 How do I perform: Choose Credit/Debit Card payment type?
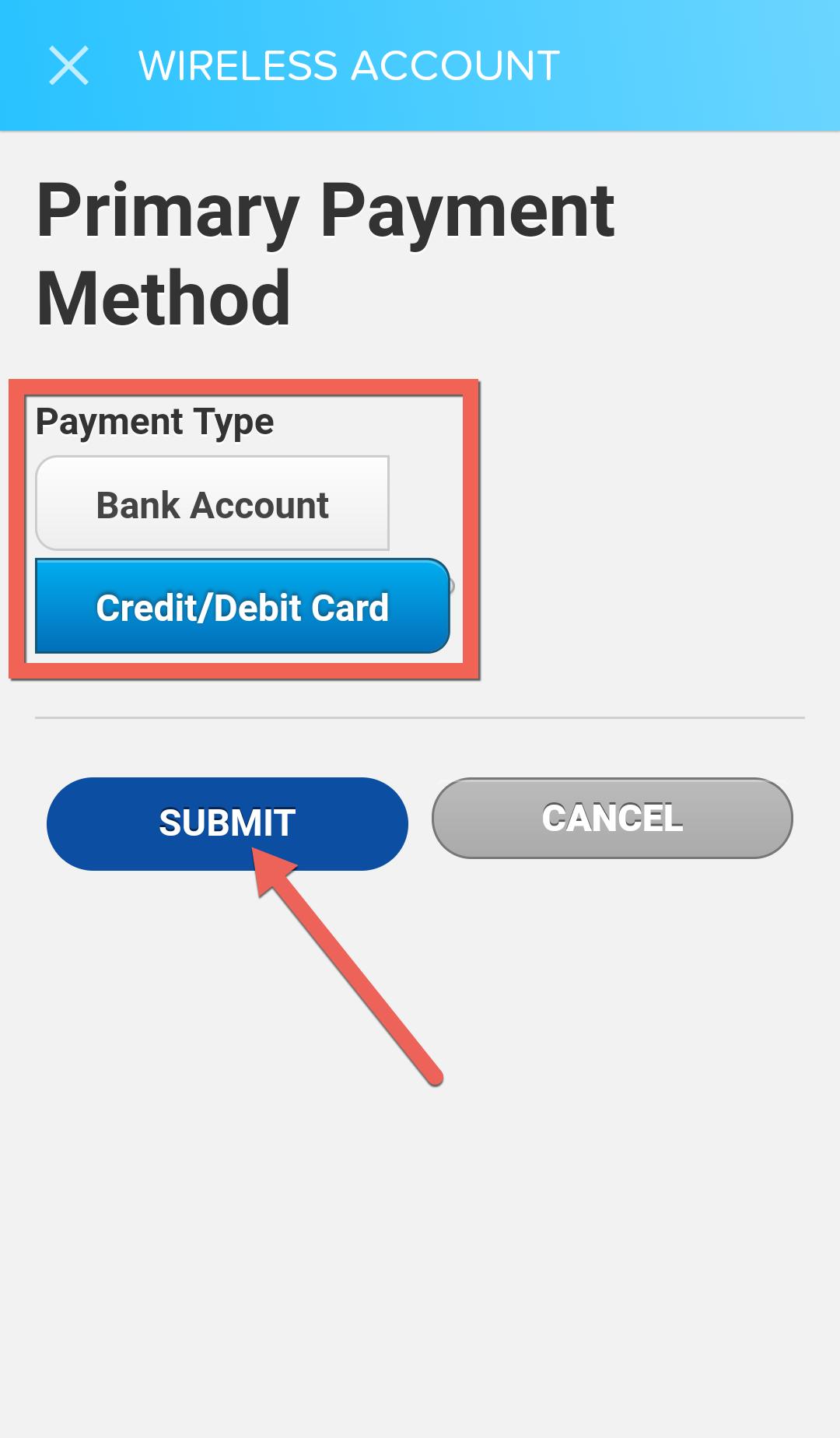tap(242, 606)
